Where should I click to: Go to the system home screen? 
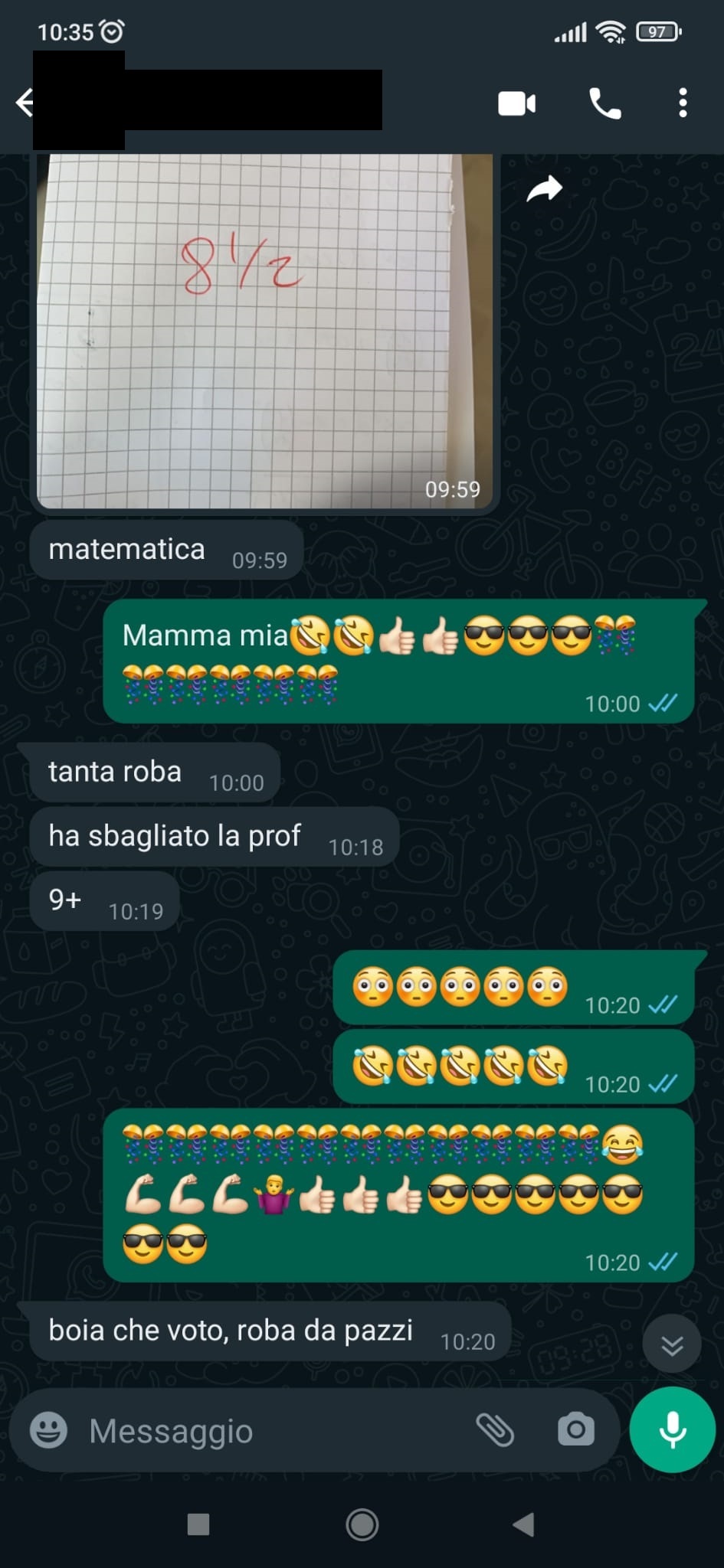pyautogui.click(x=362, y=1524)
